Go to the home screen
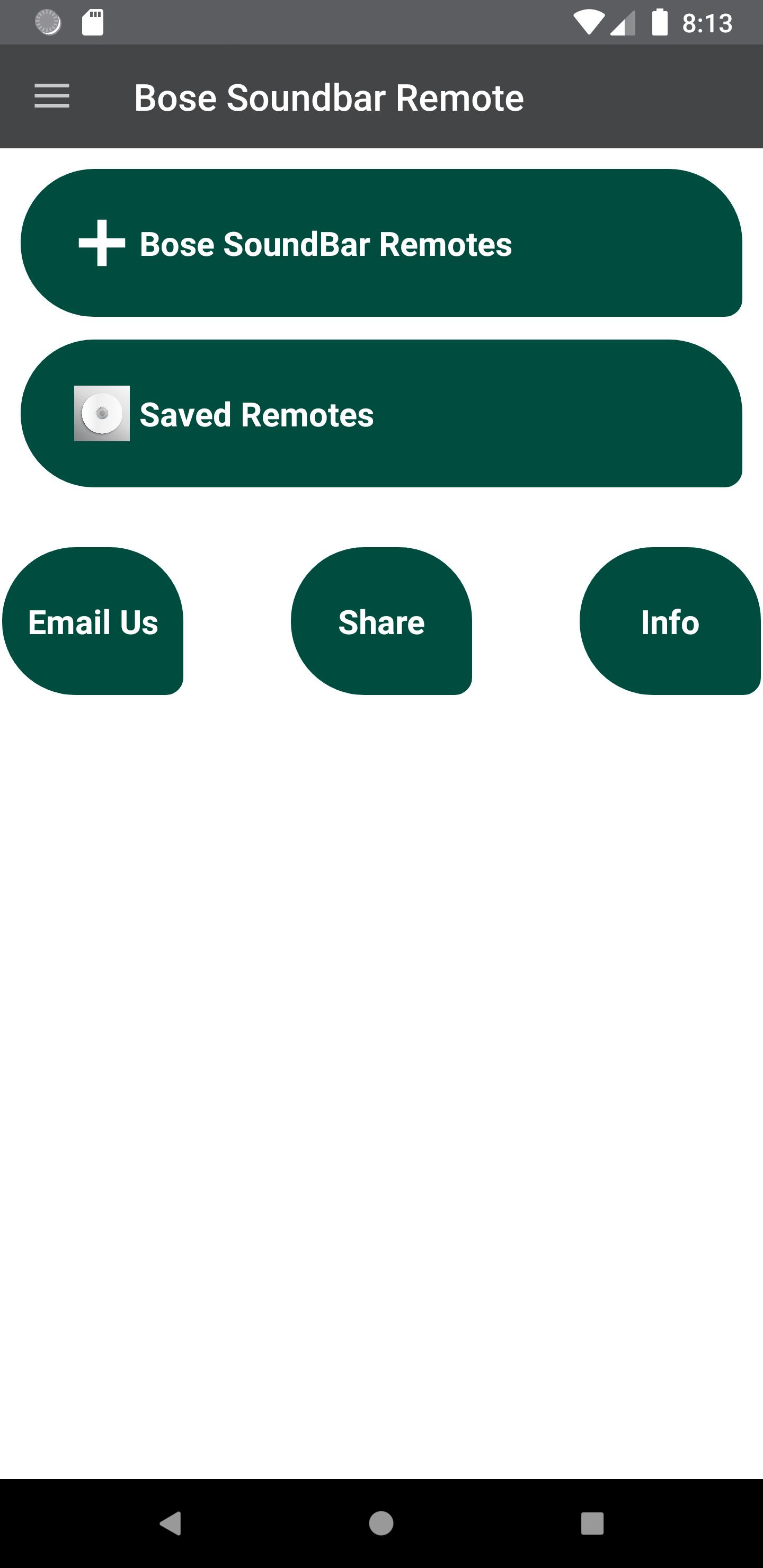Viewport: 763px width, 1568px height. (381, 1523)
